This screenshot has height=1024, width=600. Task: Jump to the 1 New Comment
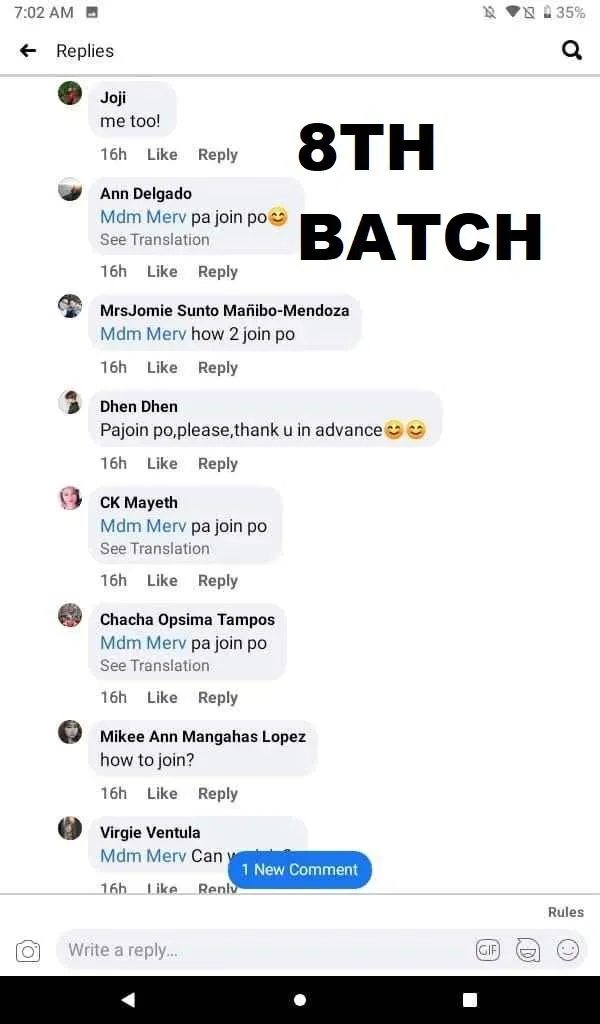[300, 870]
